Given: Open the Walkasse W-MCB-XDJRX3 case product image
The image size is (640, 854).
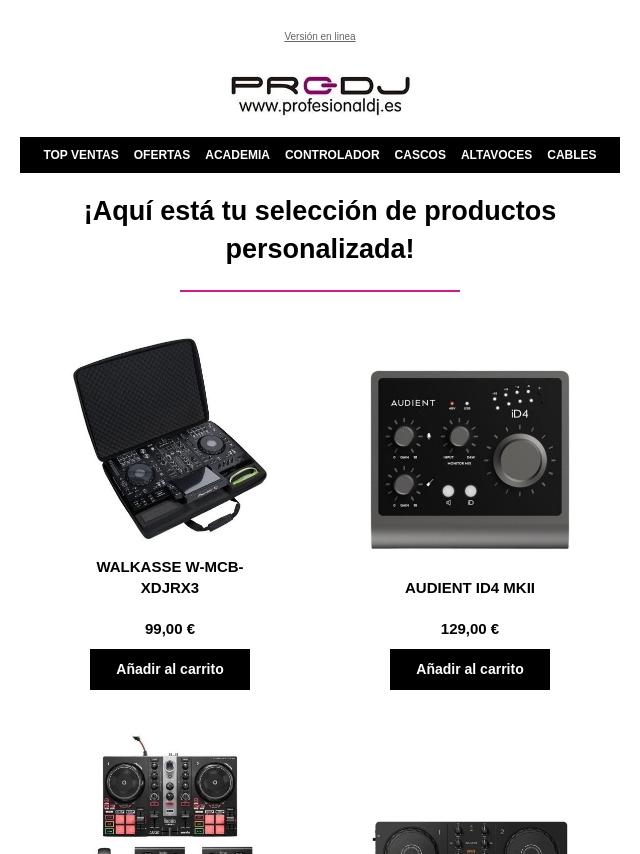Looking at the screenshot, I should click(x=170, y=439).
